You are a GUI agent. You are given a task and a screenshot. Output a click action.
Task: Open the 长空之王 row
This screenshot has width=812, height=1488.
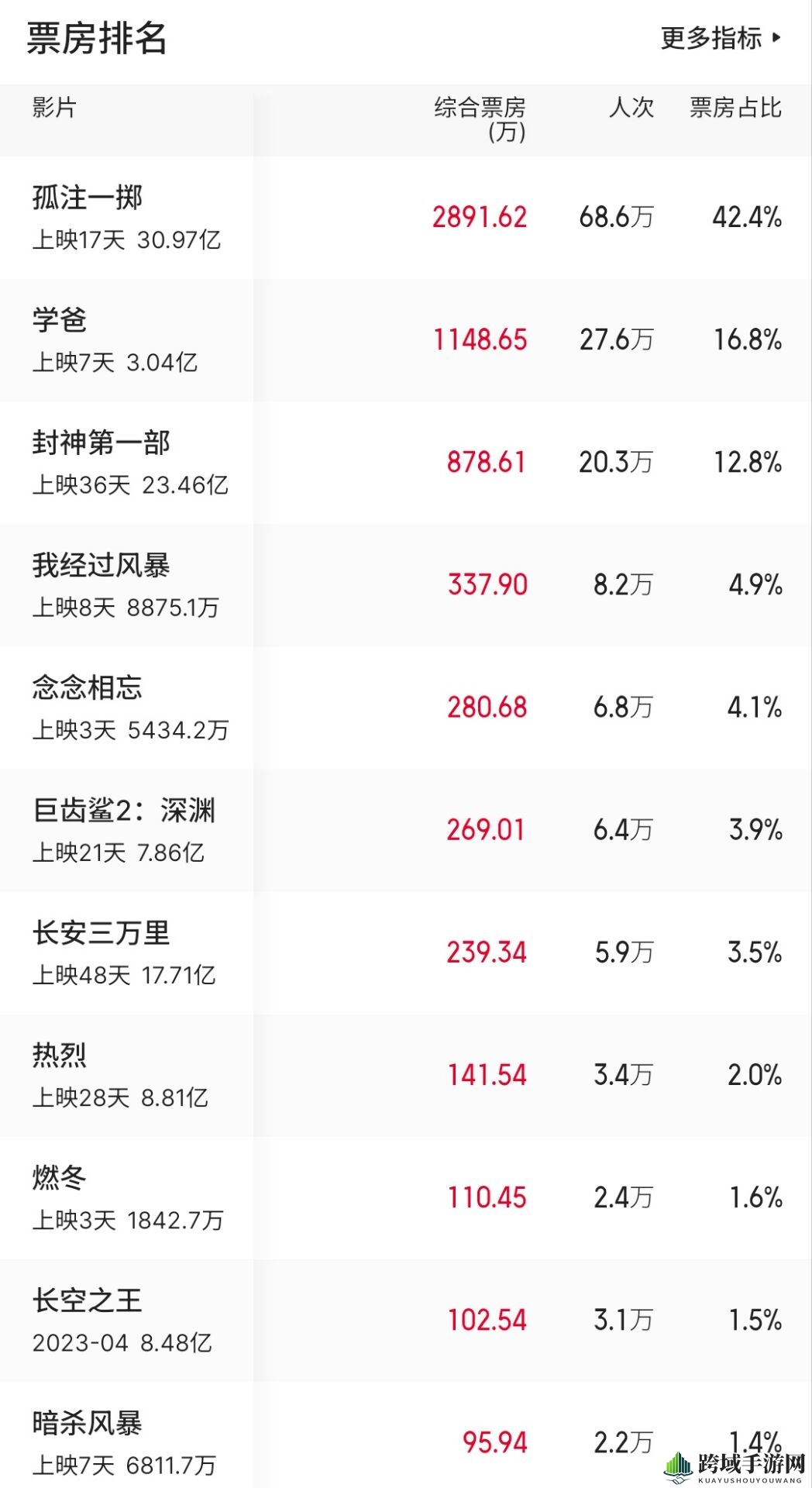coord(406,1320)
